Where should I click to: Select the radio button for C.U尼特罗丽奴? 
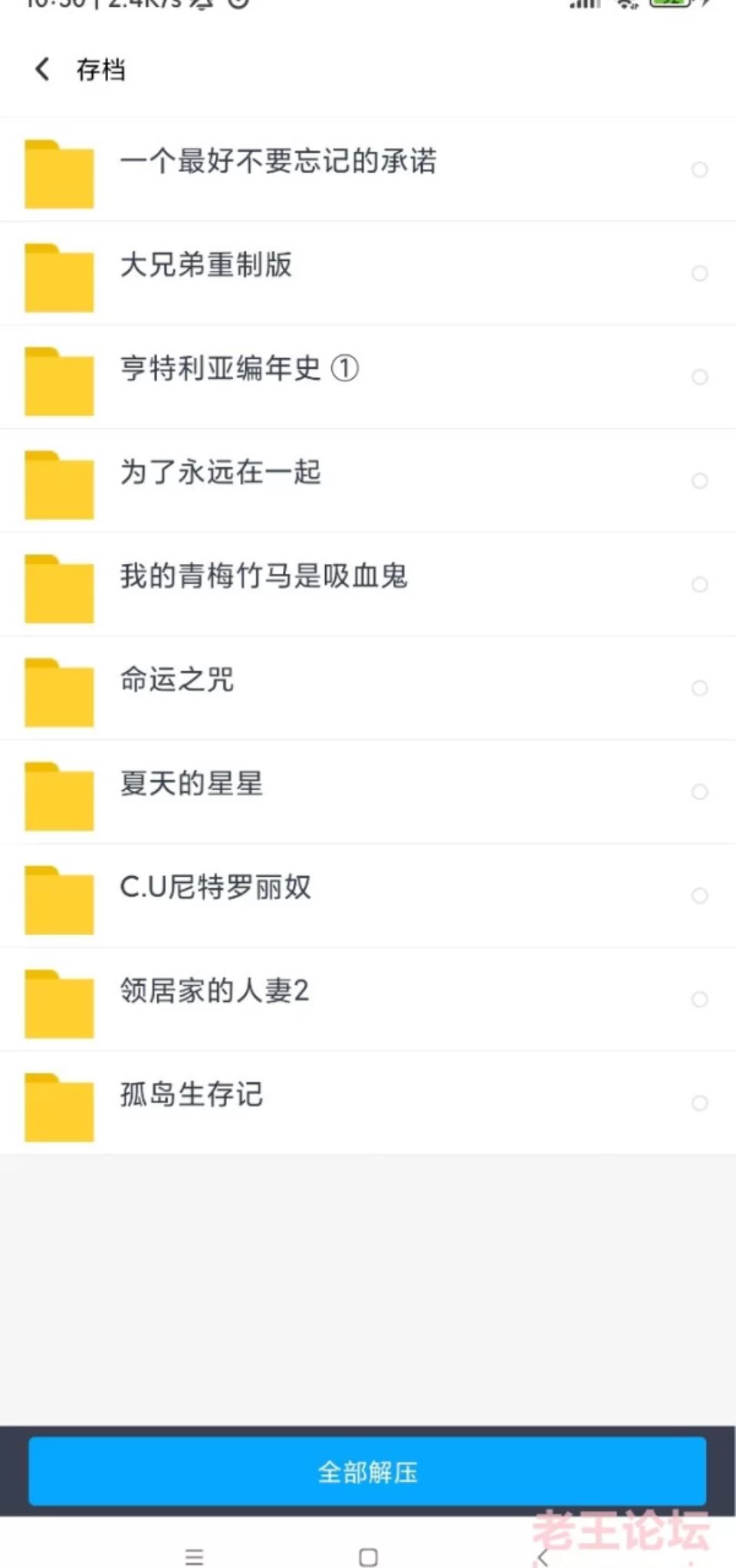click(699, 895)
